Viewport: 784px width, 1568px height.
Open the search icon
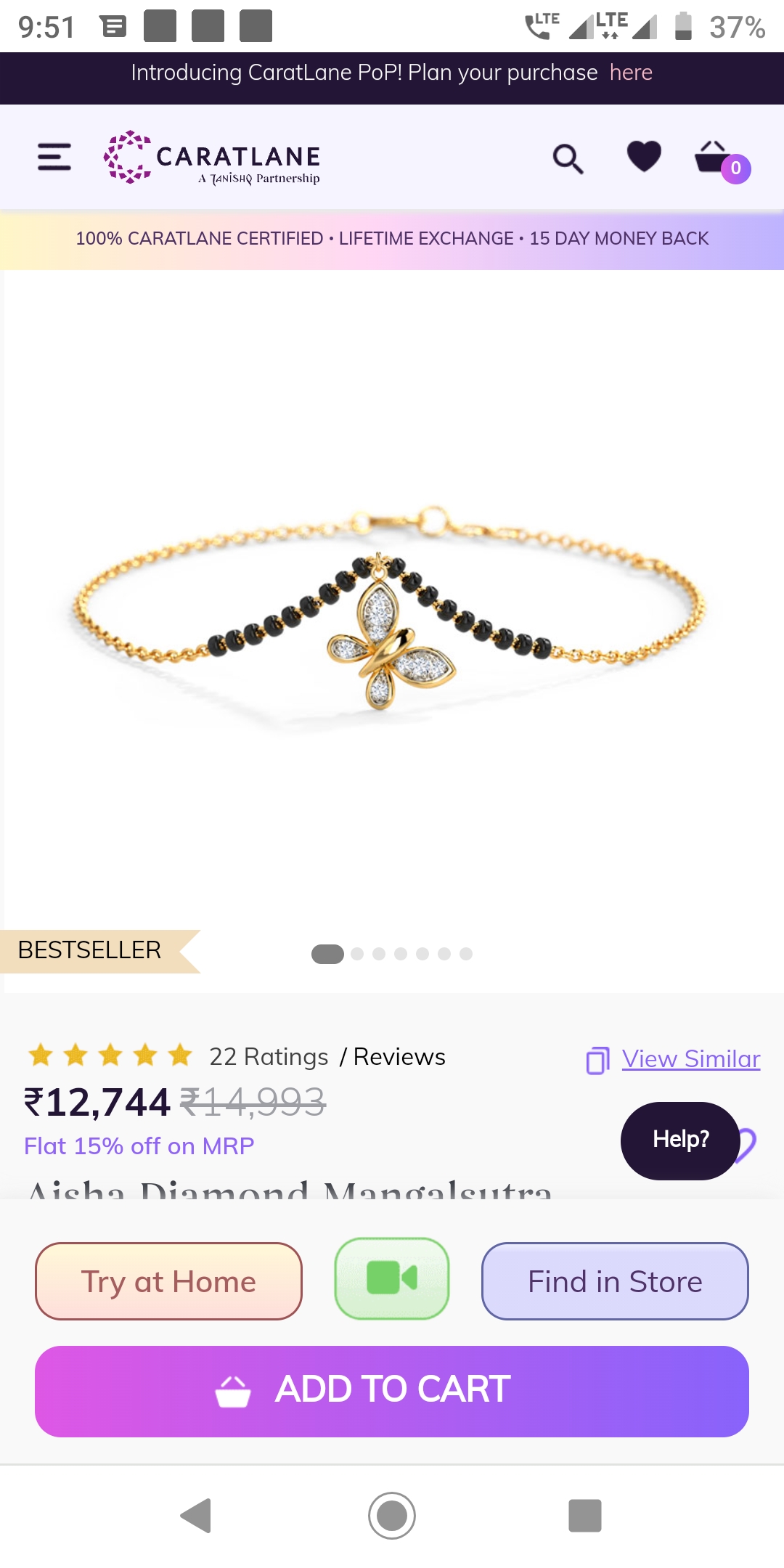pos(568,158)
